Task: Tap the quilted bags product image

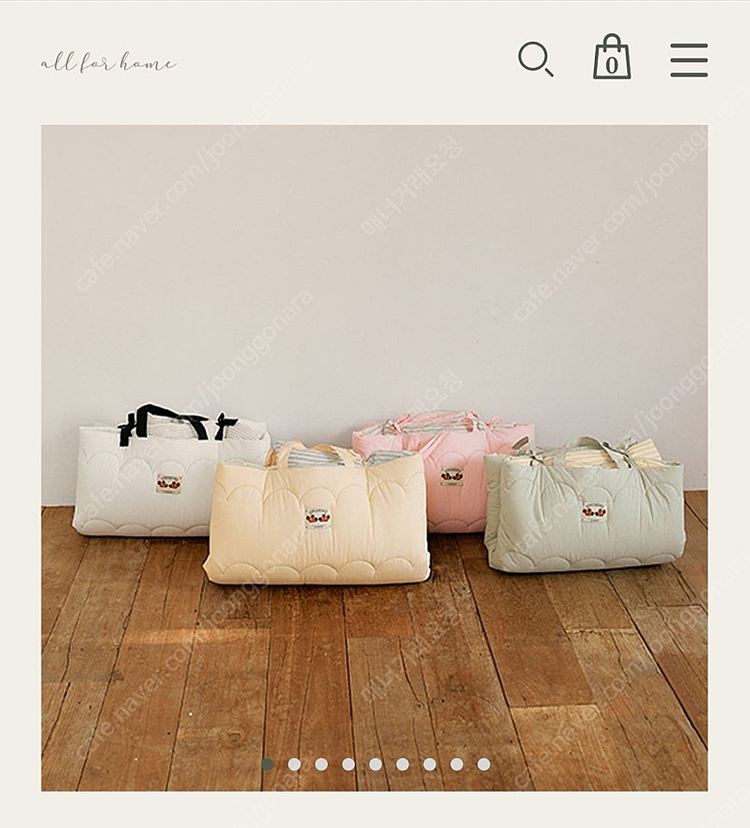Action: (374, 457)
